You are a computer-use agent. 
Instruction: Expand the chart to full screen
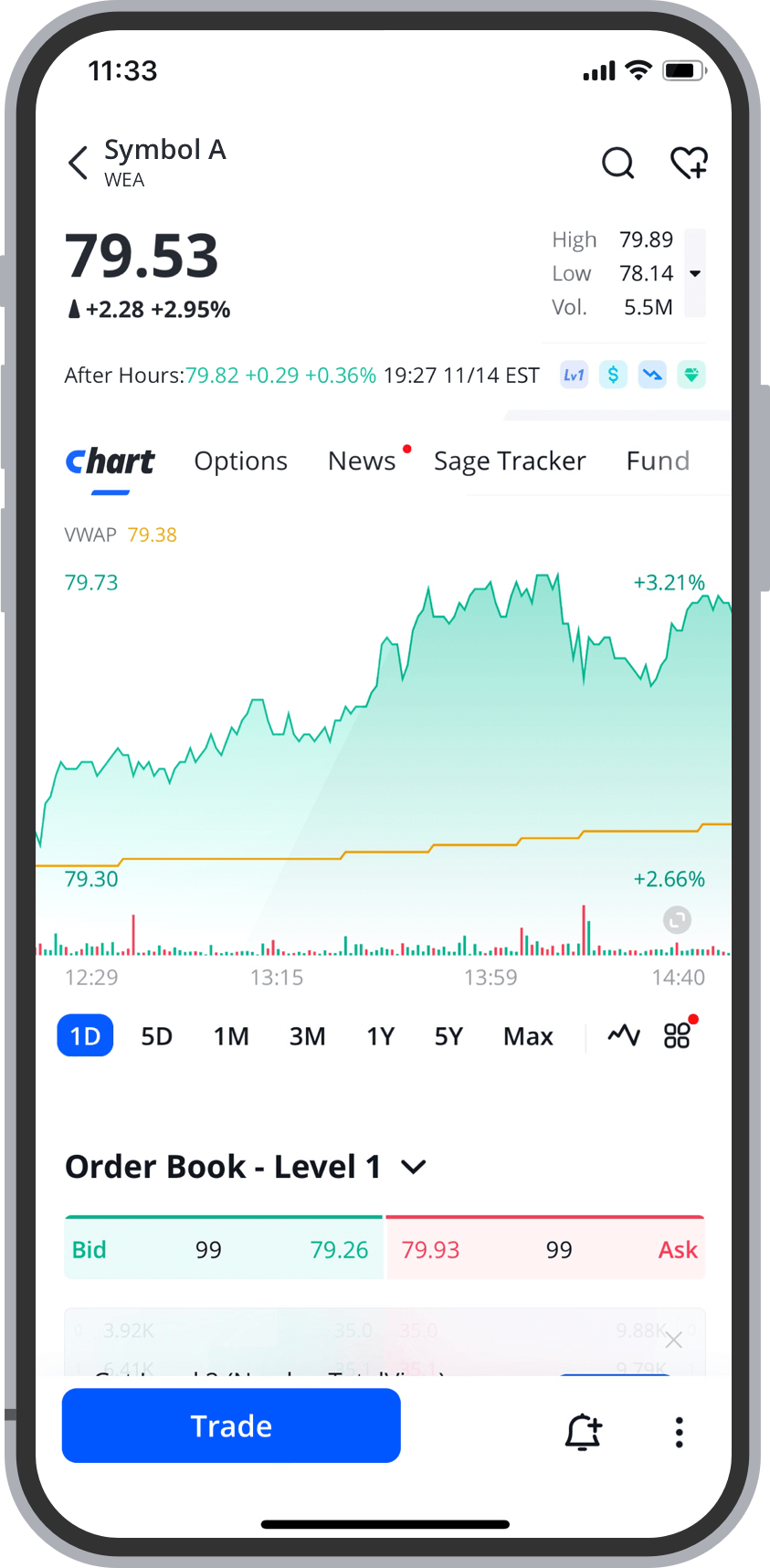coord(677,920)
